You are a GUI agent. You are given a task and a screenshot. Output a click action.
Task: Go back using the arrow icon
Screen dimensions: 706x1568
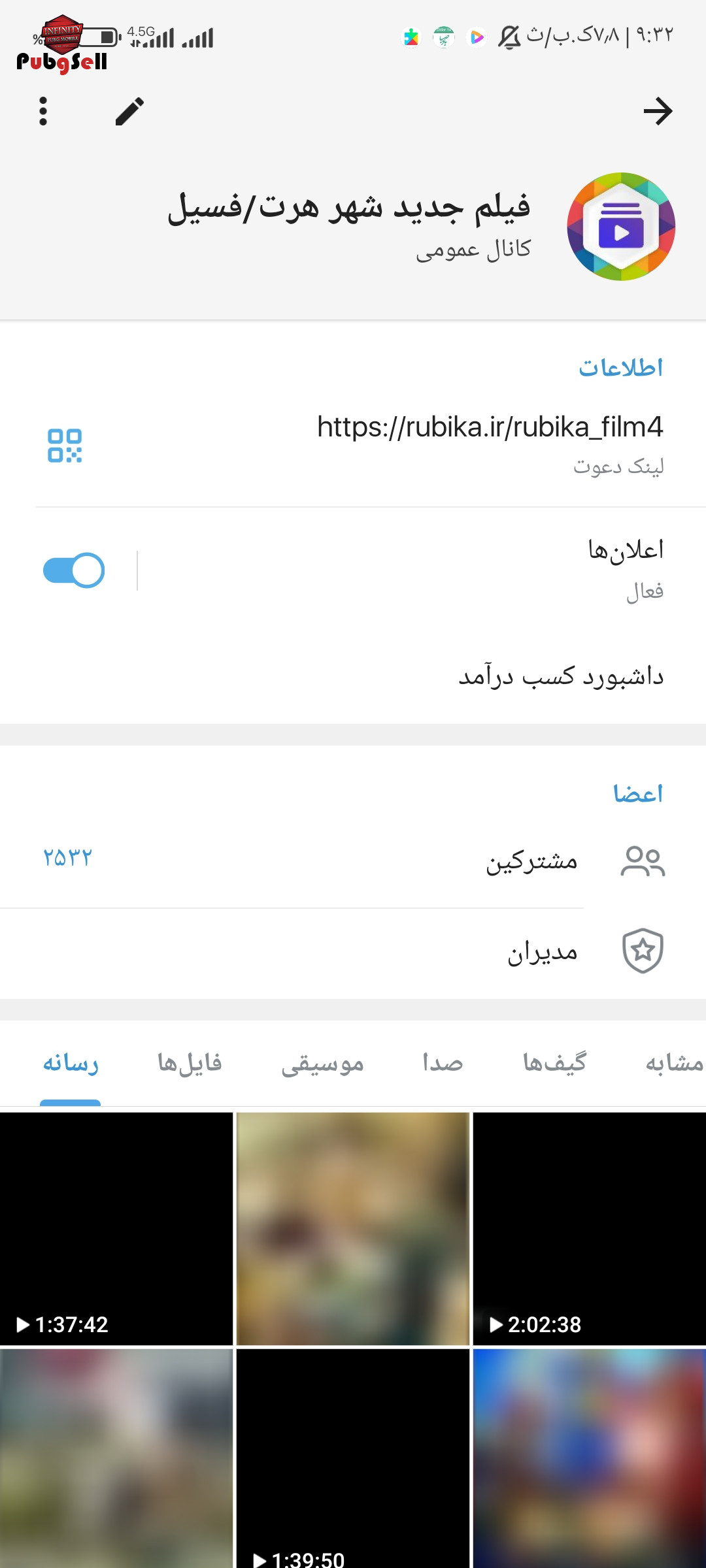(658, 111)
